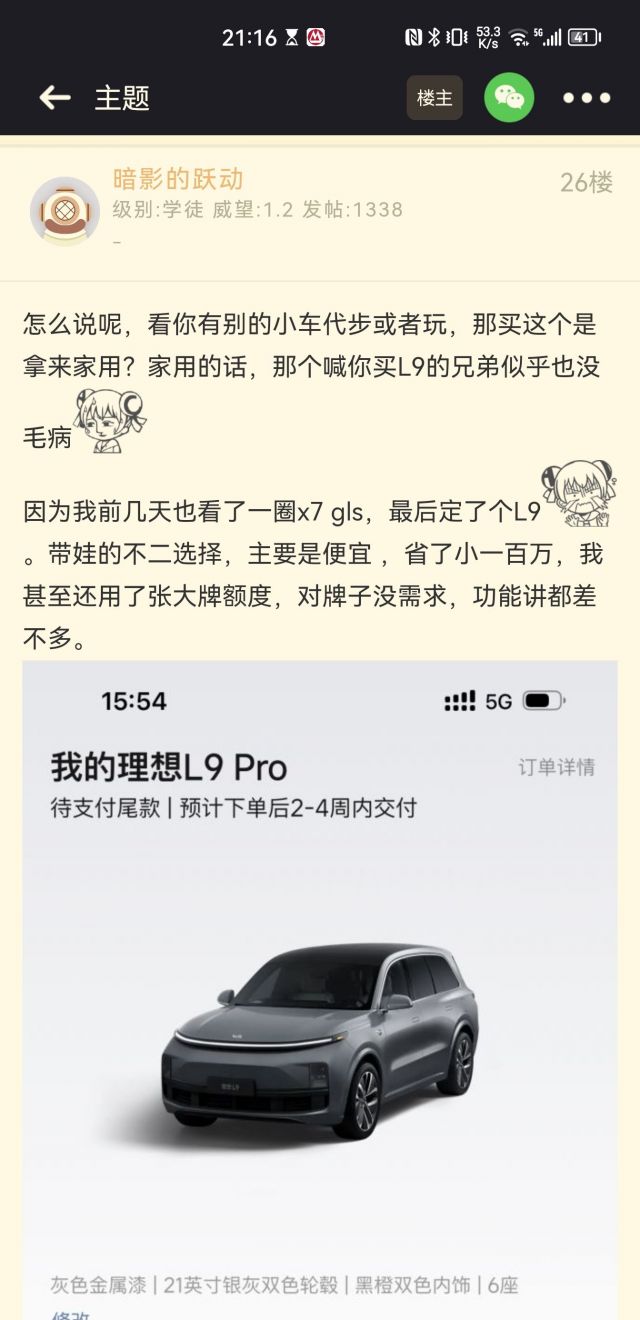Open the three-dot overflow menu
640x1320 pixels.
click(x=586, y=98)
